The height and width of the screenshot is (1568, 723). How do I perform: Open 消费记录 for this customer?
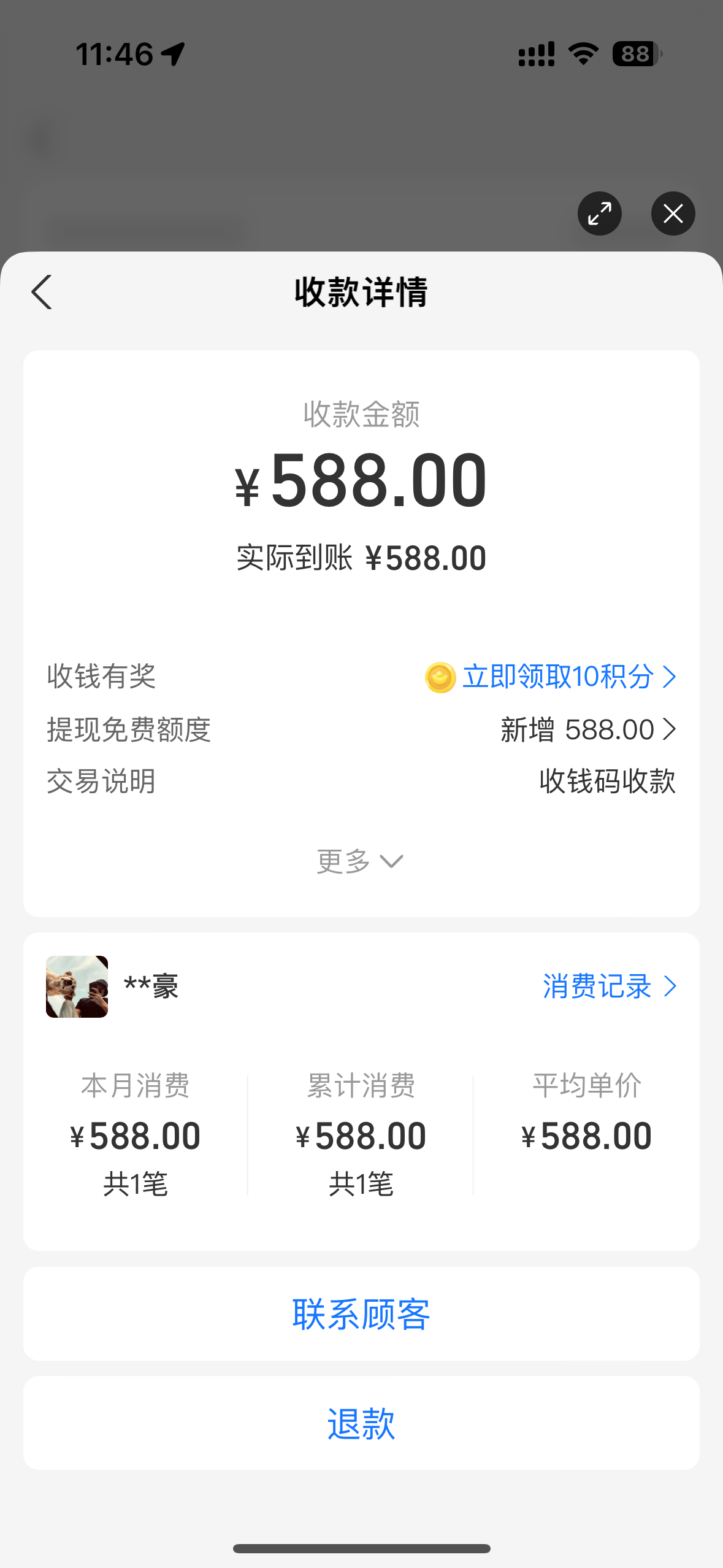point(608,986)
